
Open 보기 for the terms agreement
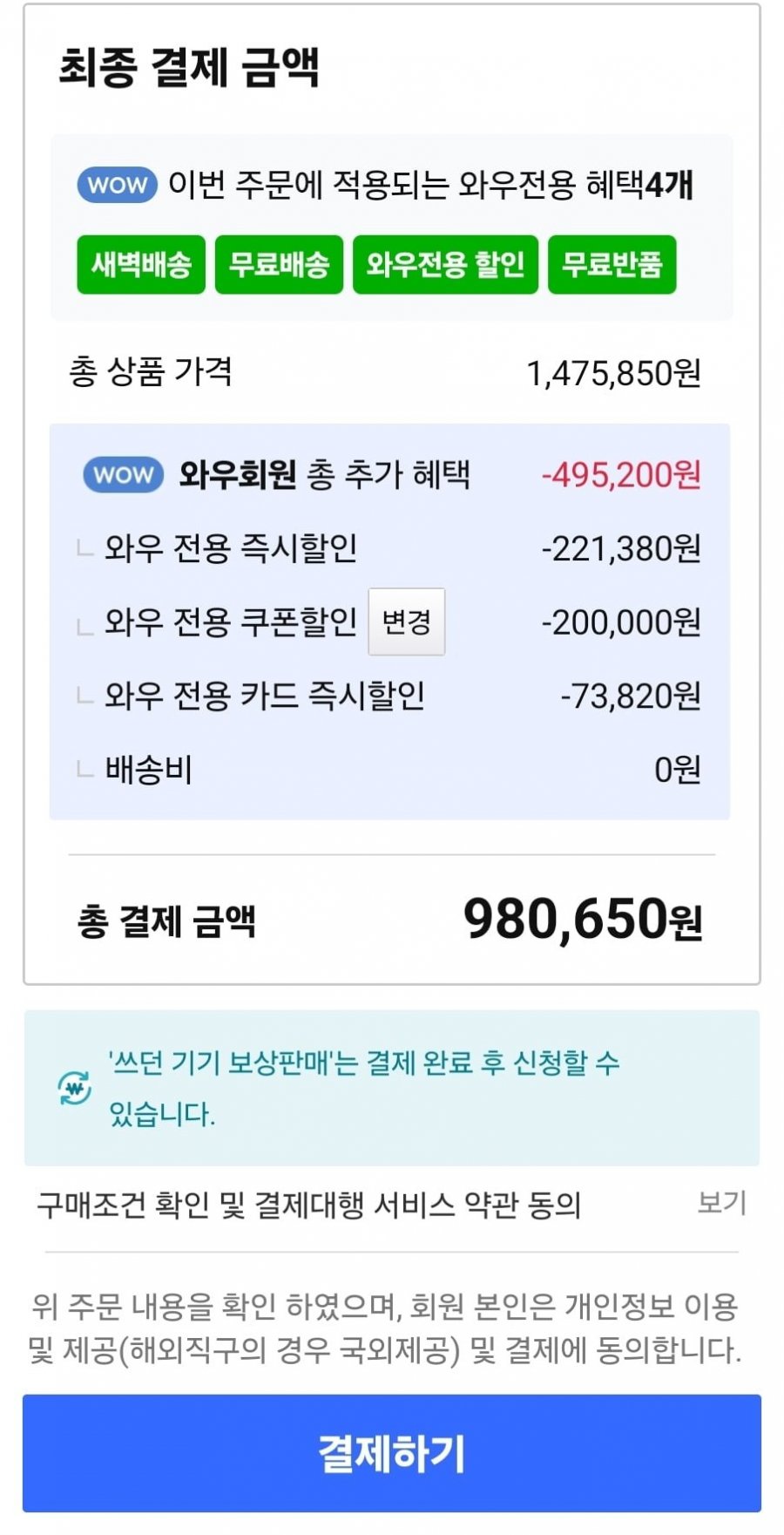tap(721, 1203)
